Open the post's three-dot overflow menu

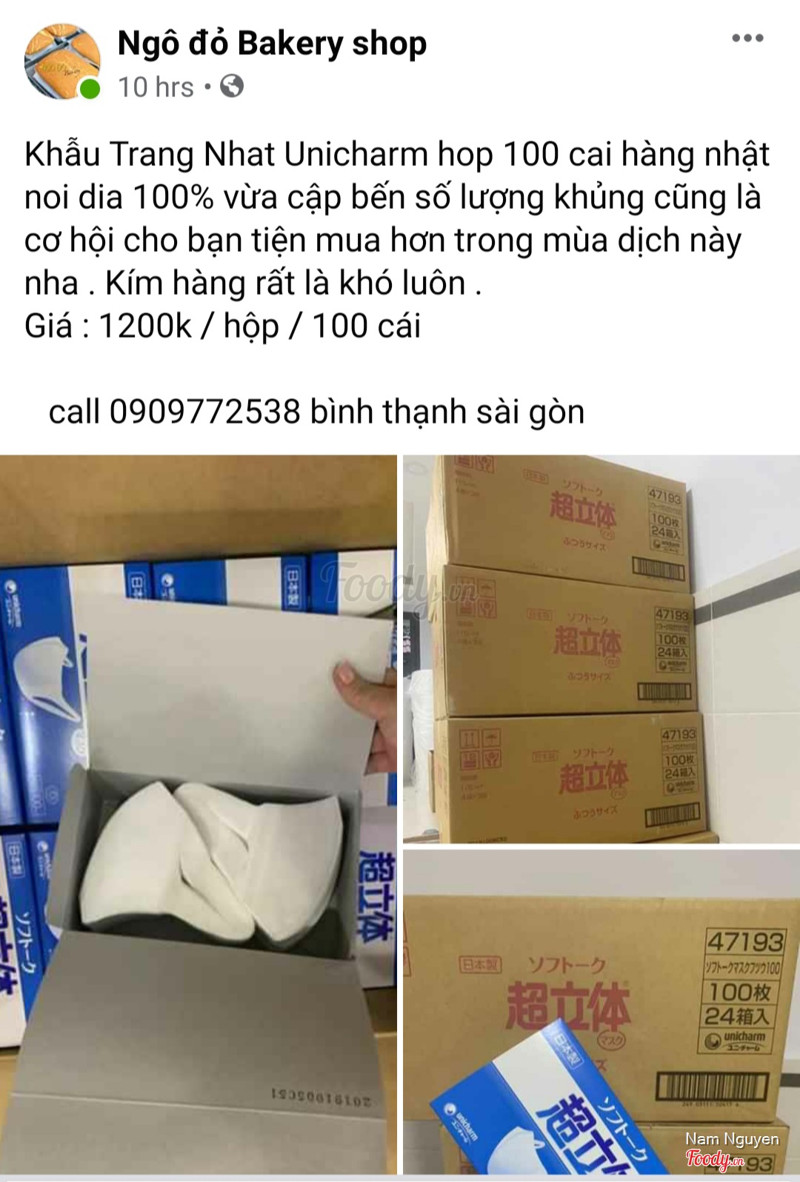pyautogui.click(x=747, y=39)
